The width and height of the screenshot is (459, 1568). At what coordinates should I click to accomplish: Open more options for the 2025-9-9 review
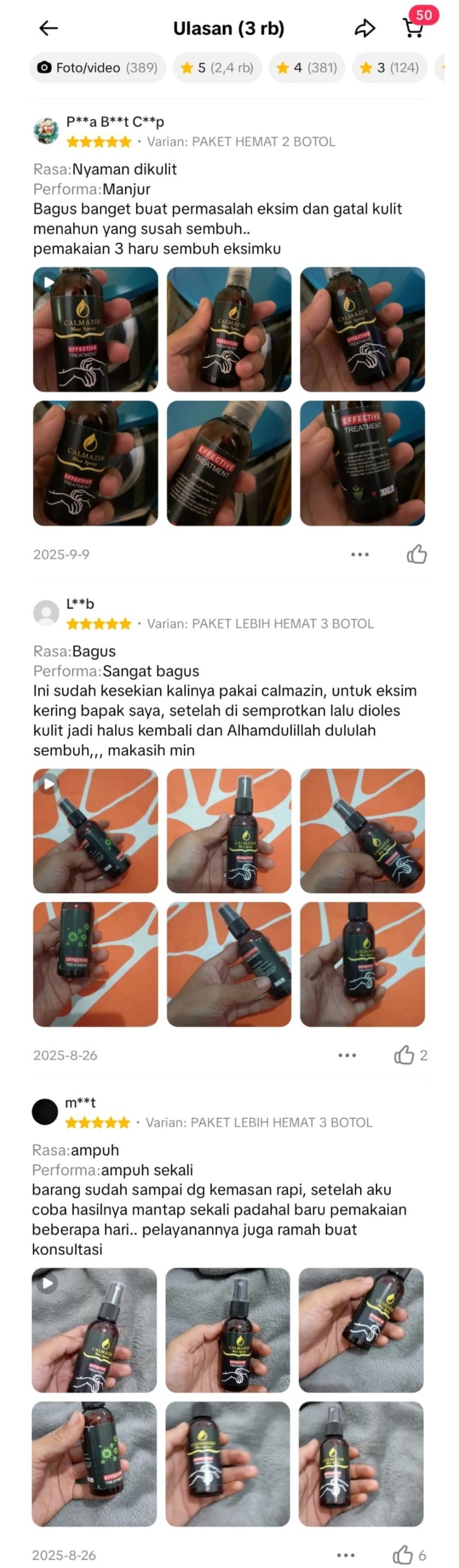tap(360, 555)
